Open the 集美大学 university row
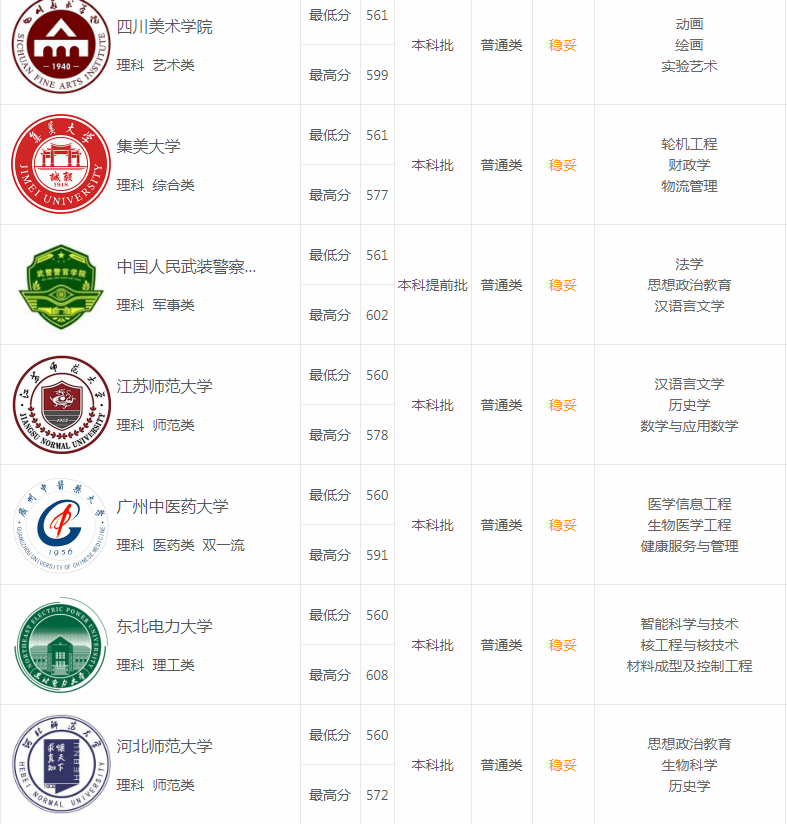This screenshot has height=824, width=787. coord(149,146)
